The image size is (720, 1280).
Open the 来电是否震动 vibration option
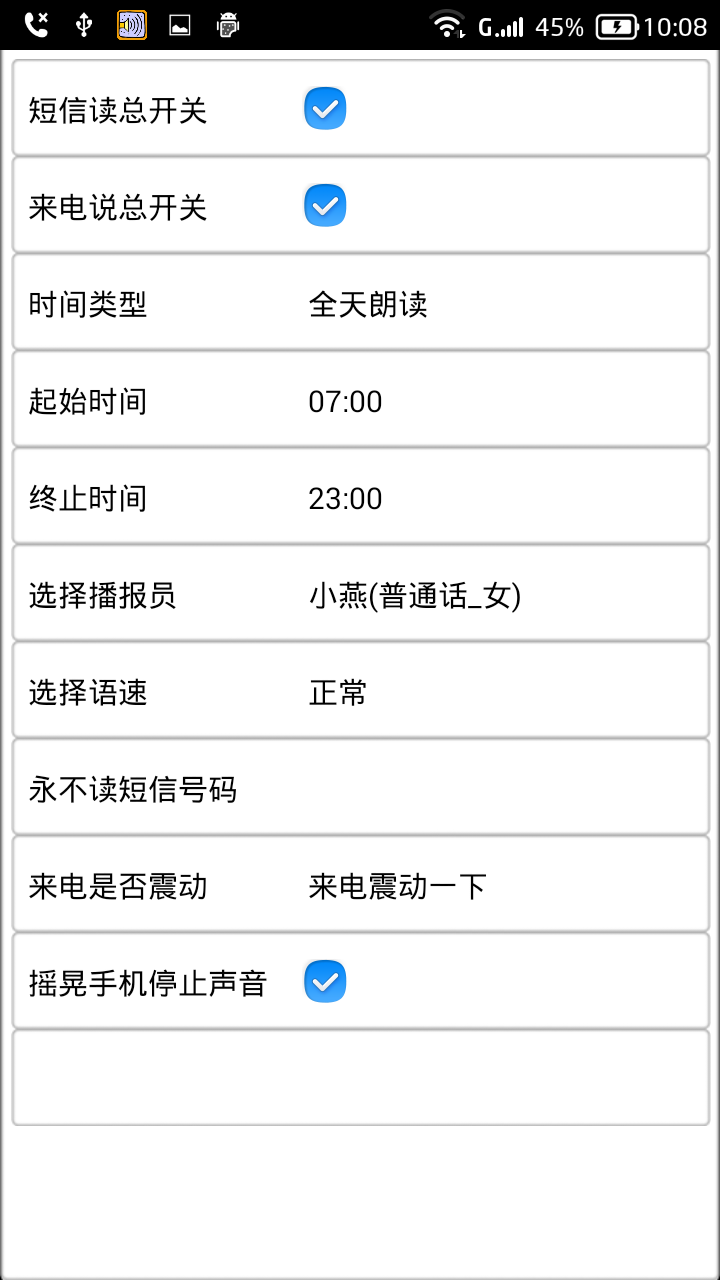pos(360,884)
